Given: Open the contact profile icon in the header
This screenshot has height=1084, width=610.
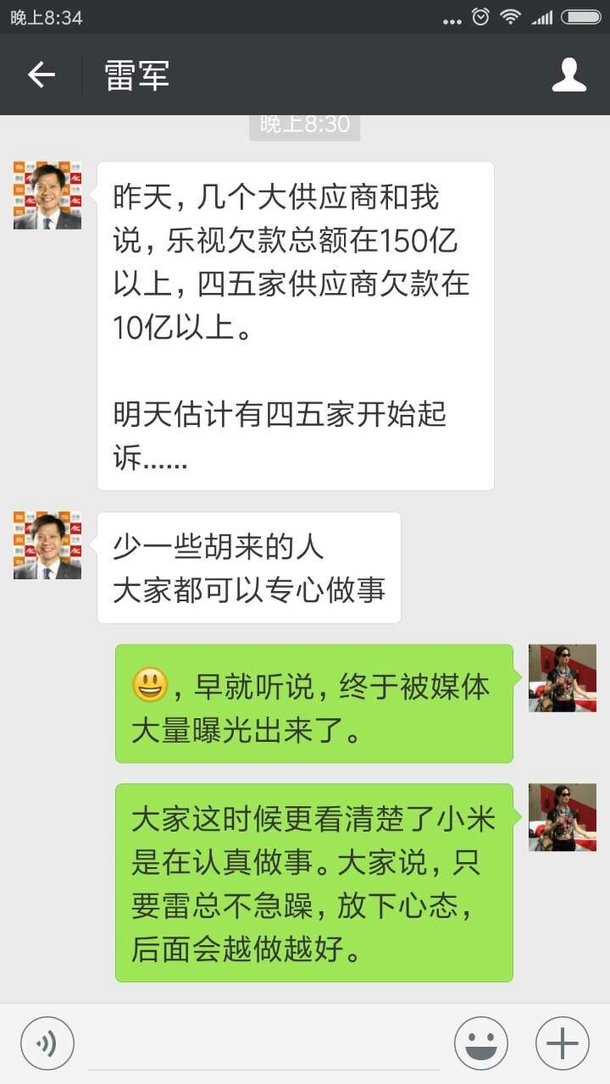Looking at the screenshot, I should click(x=569, y=75).
